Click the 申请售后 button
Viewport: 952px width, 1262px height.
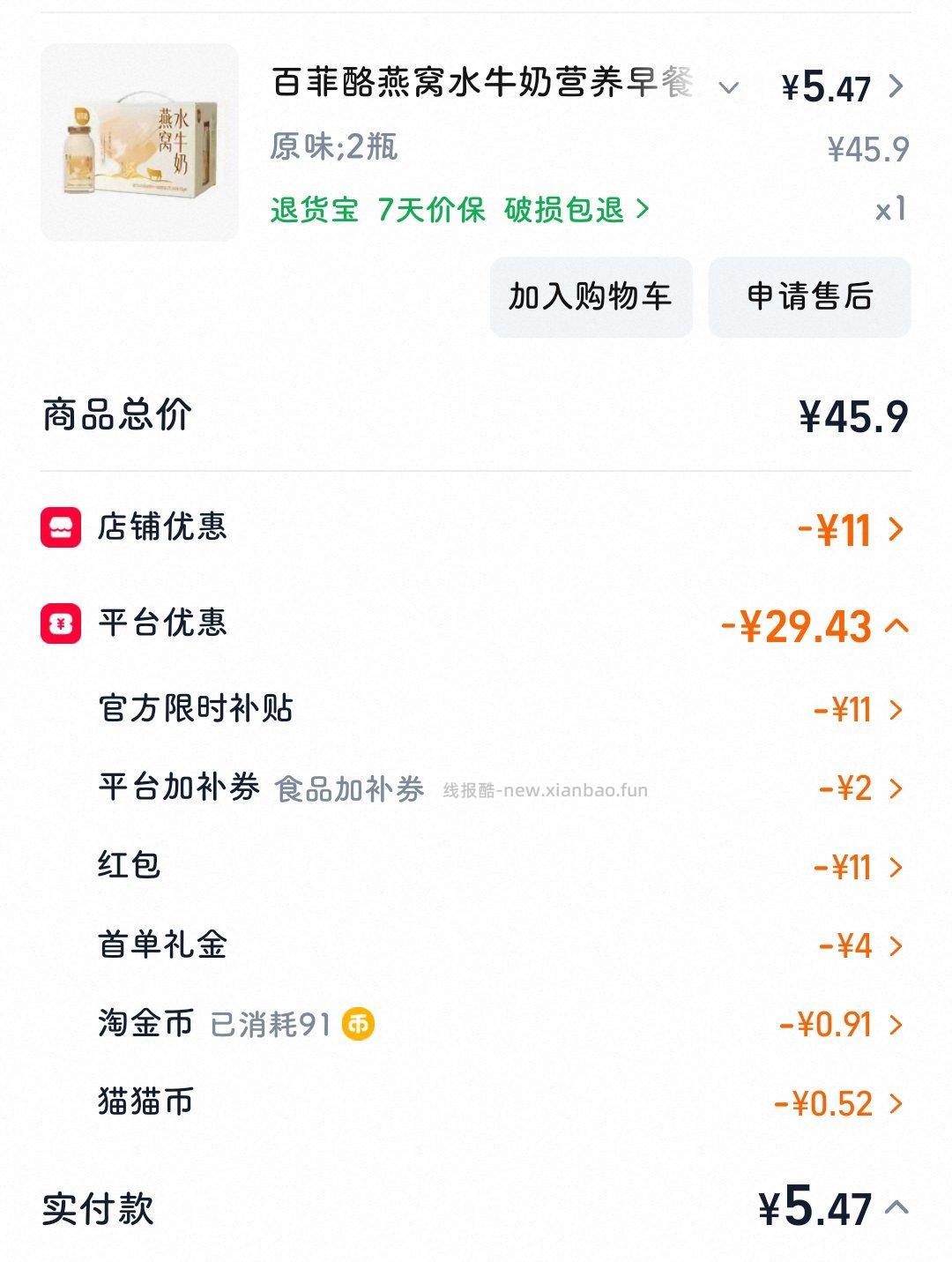[809, 297]
